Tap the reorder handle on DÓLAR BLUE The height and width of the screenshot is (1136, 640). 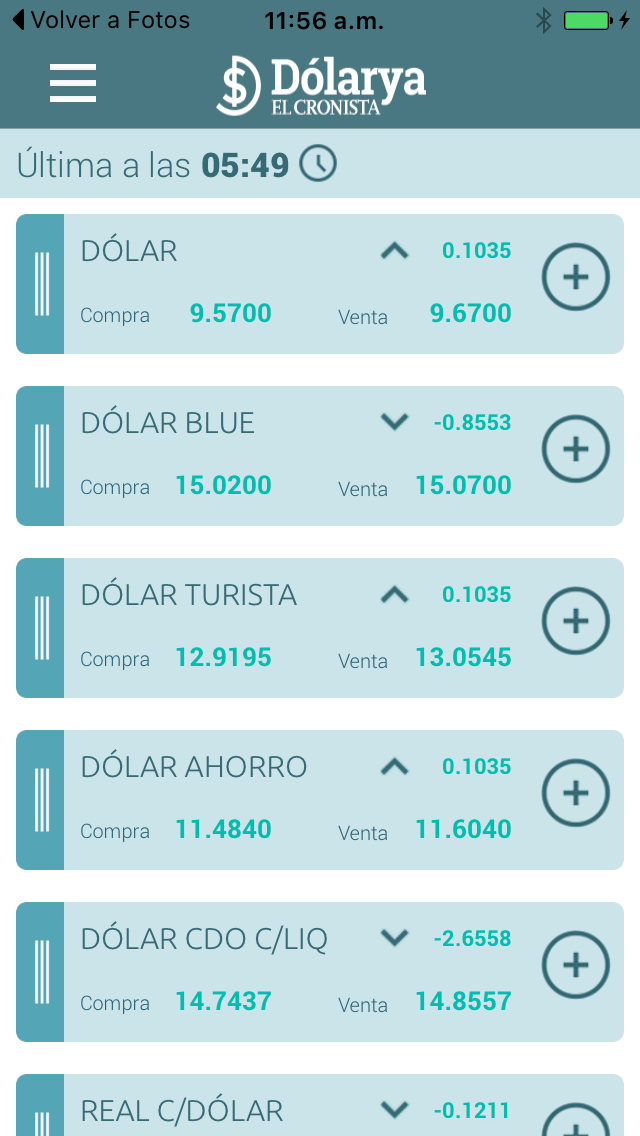(x=41, y=456)
